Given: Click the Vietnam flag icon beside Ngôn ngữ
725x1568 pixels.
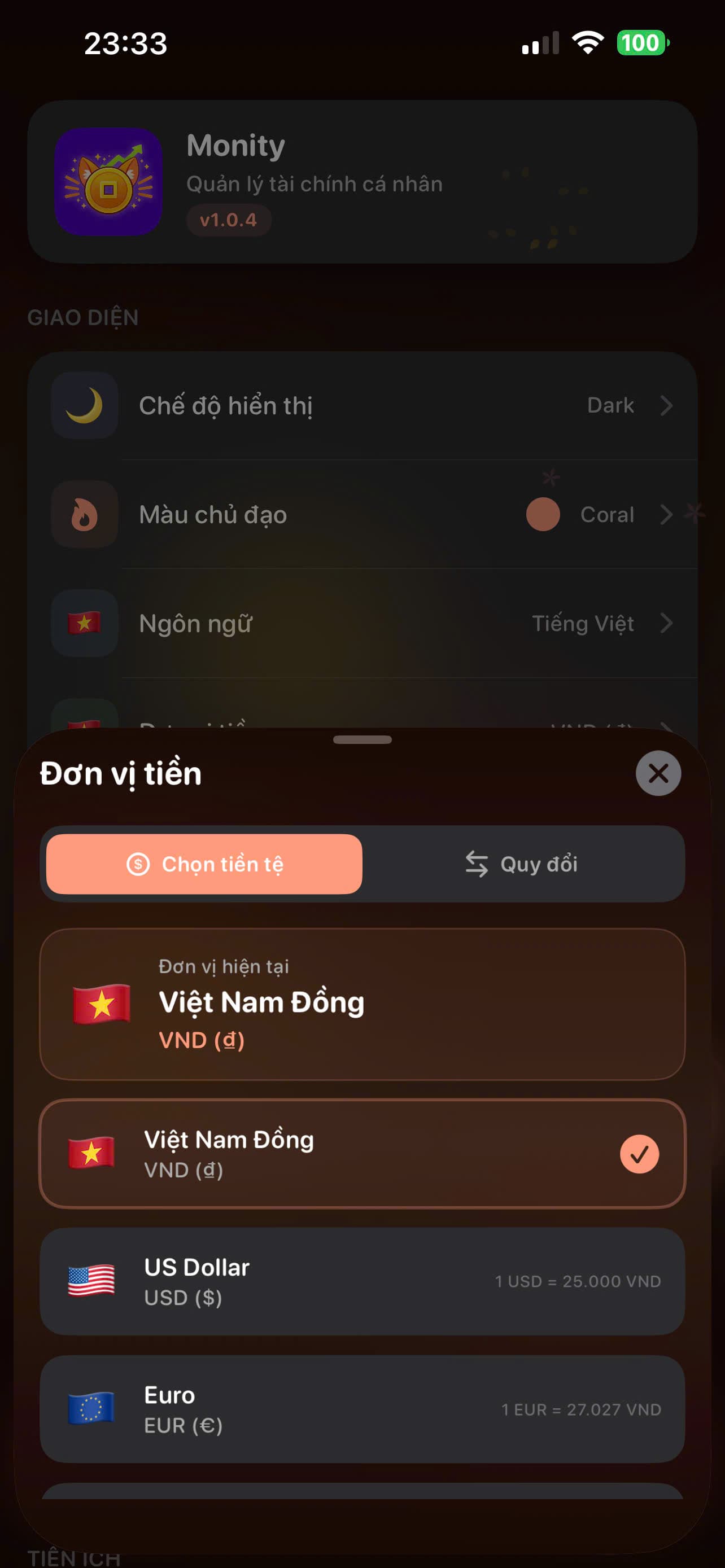Looking at the screenshot, I should (x=84, y=623).
